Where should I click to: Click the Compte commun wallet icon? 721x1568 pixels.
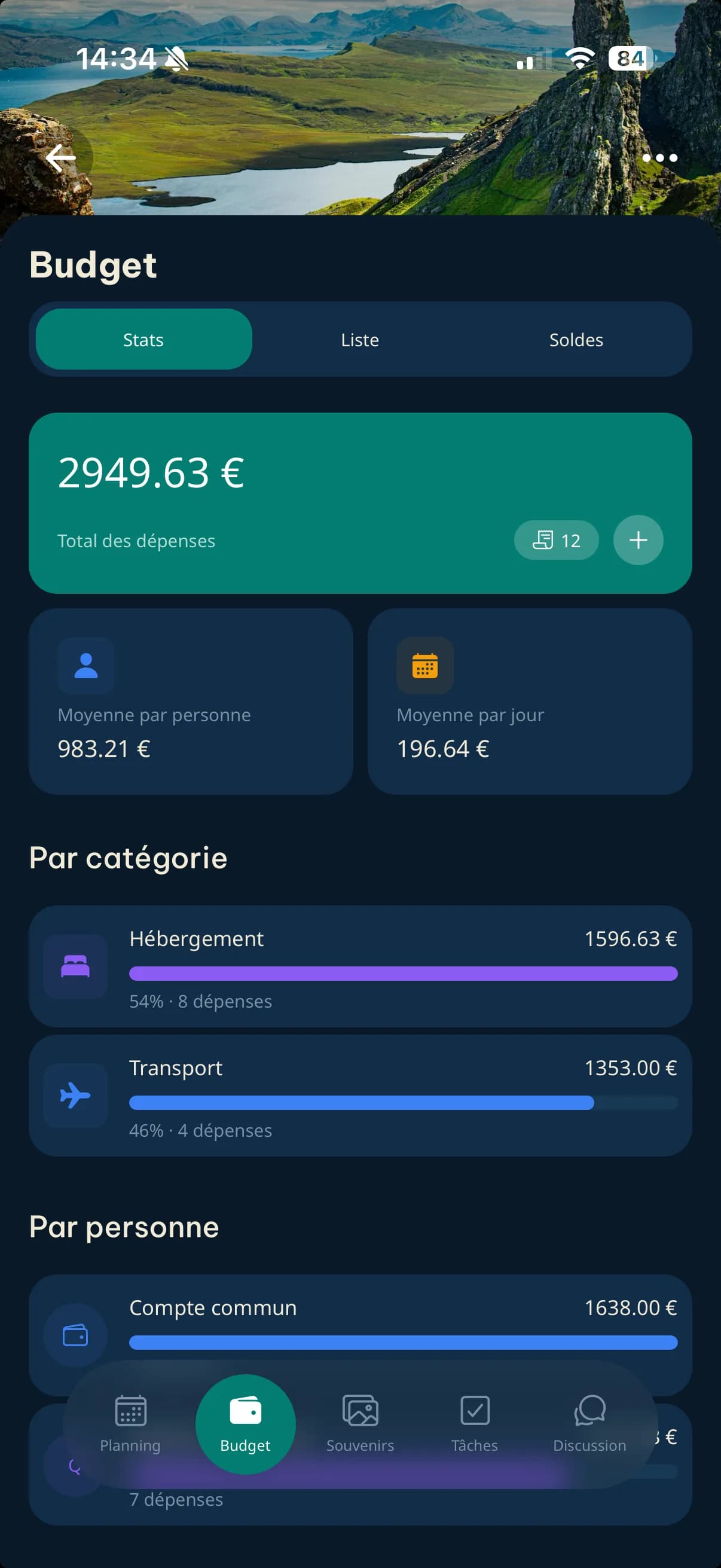[75, 1334]
